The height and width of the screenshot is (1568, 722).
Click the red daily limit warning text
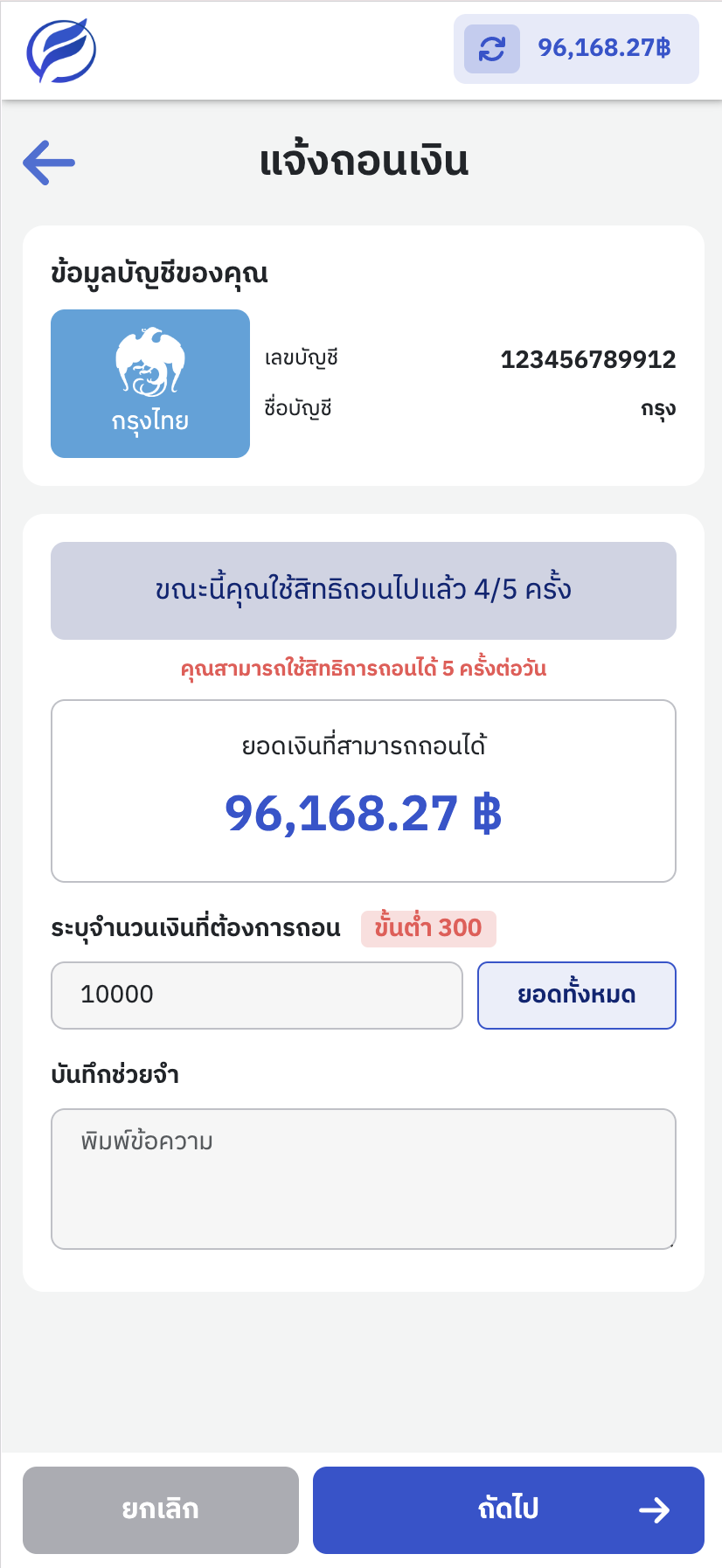coord(364,669)
